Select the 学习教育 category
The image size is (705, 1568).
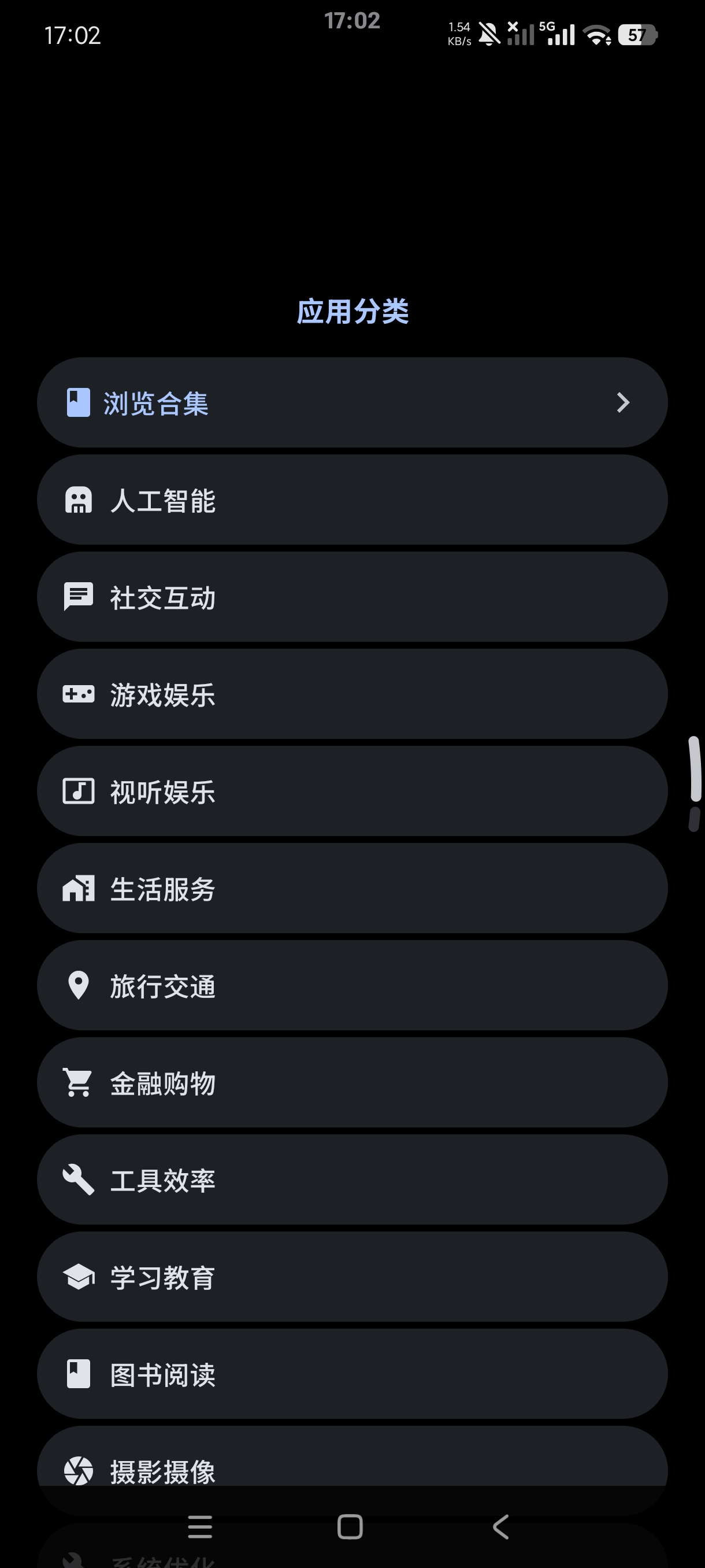tap(352, 1277)
